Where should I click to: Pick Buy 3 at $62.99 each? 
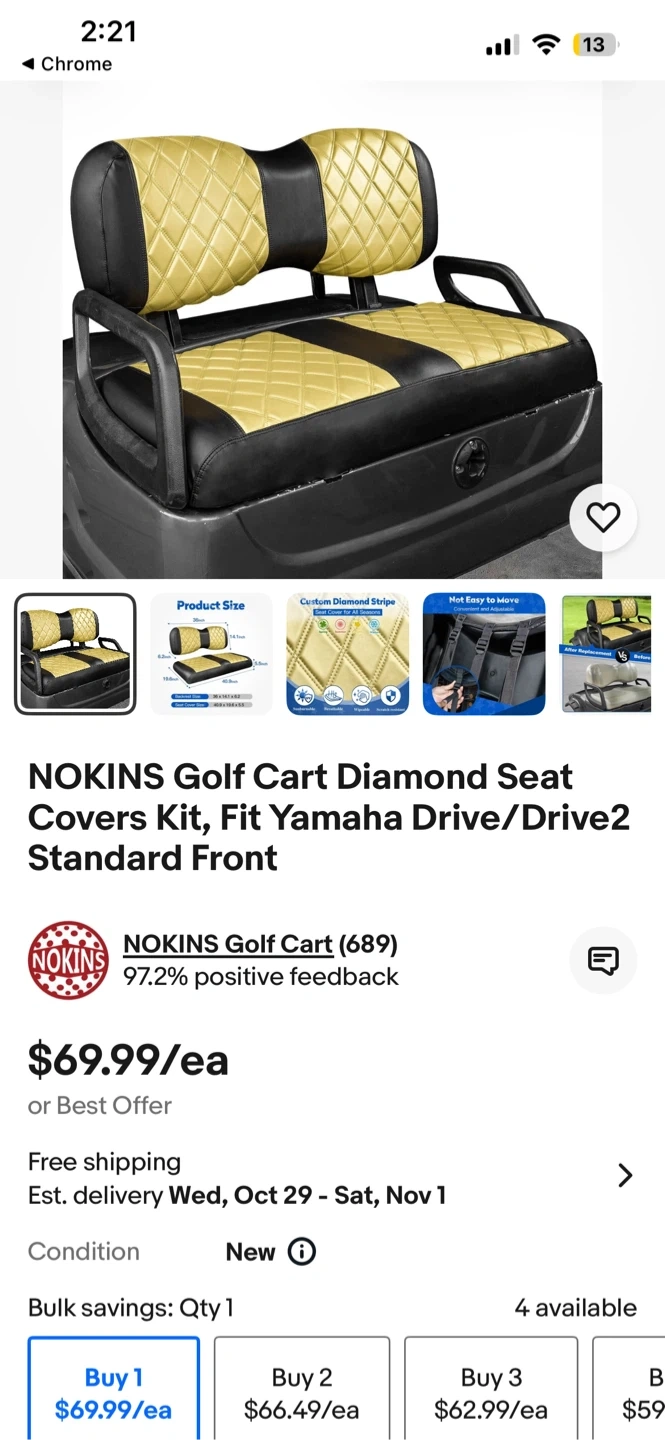tap(491, 1393)
